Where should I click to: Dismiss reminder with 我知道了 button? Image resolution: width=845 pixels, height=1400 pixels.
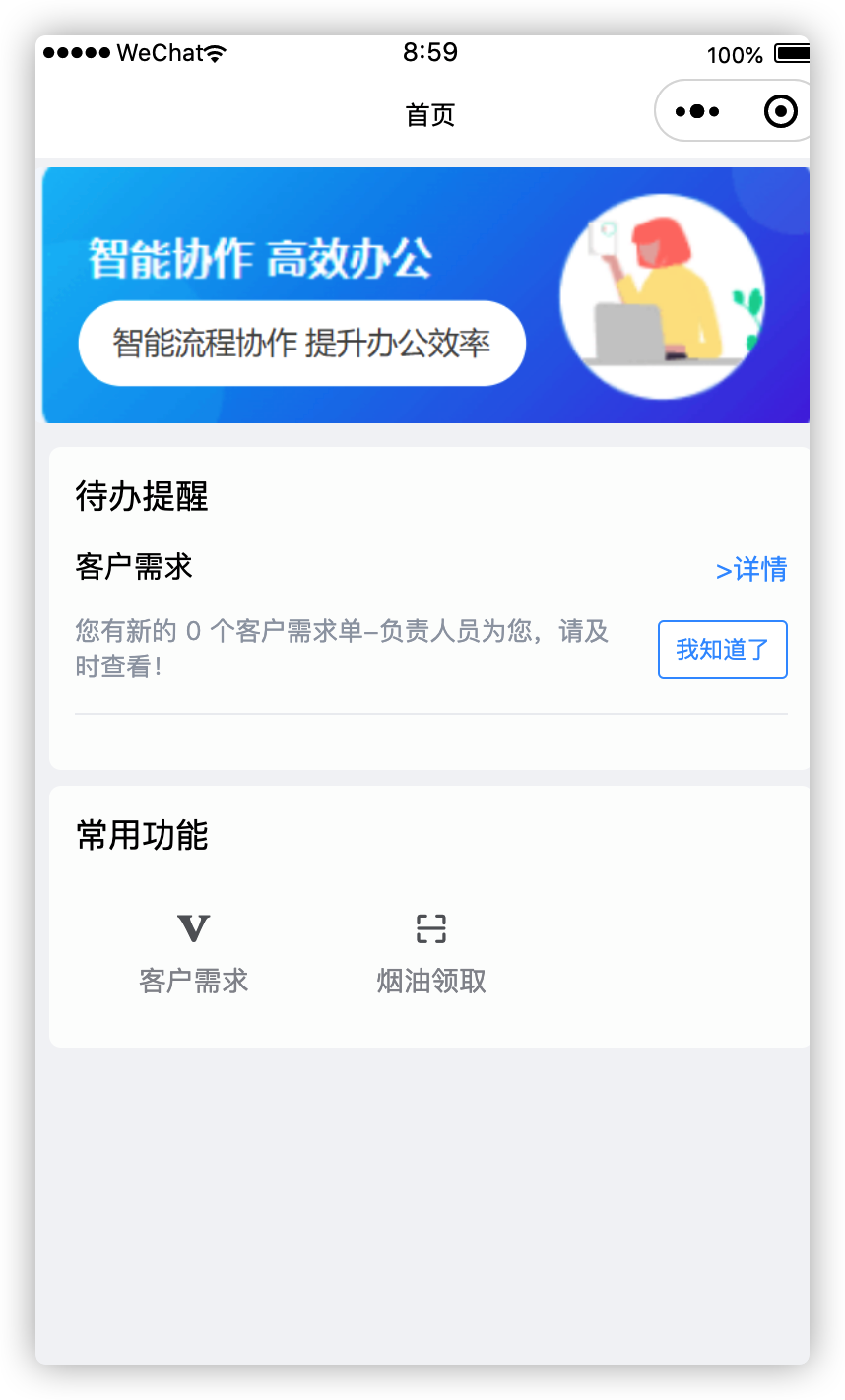(722, 650)
